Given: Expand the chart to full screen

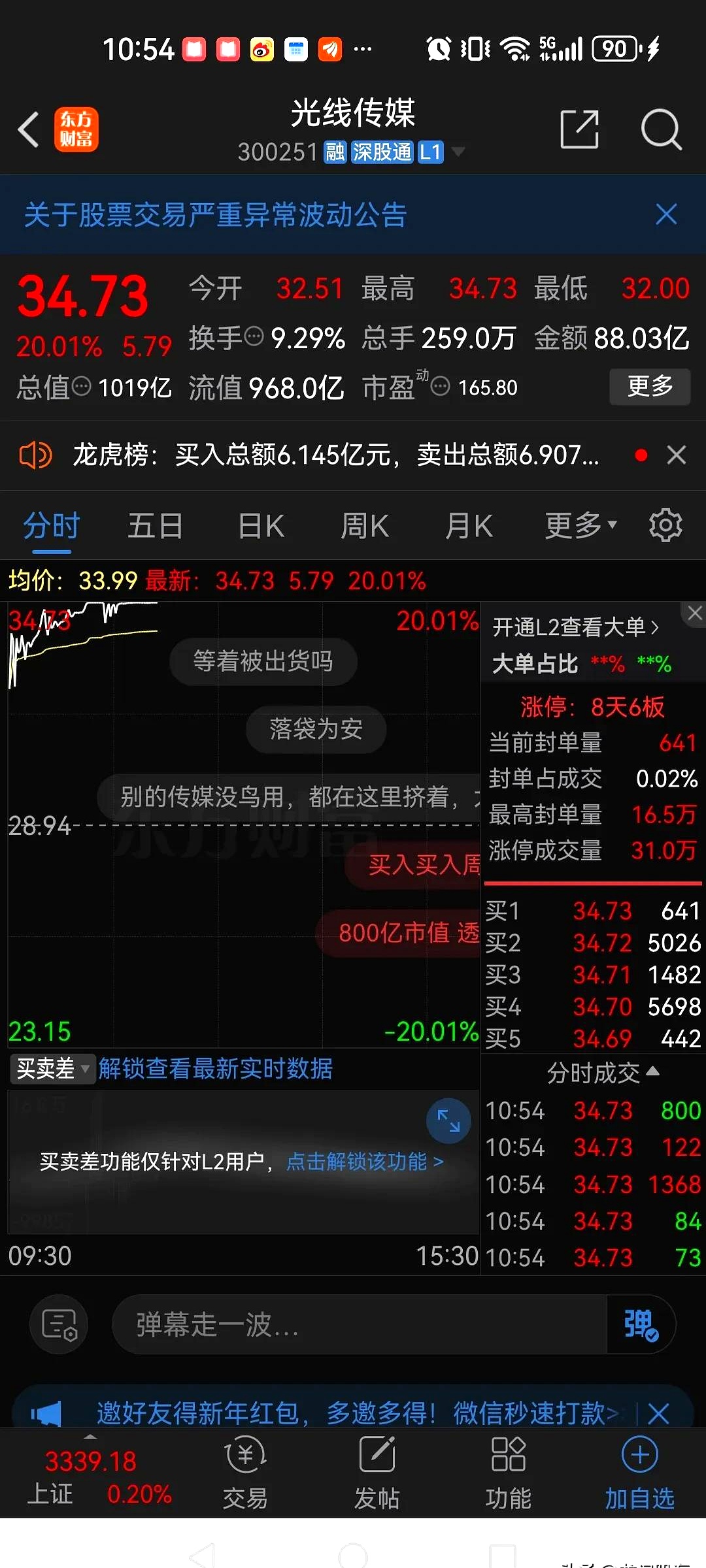Looking at the screenshot, I should [x=448, y=1121].
